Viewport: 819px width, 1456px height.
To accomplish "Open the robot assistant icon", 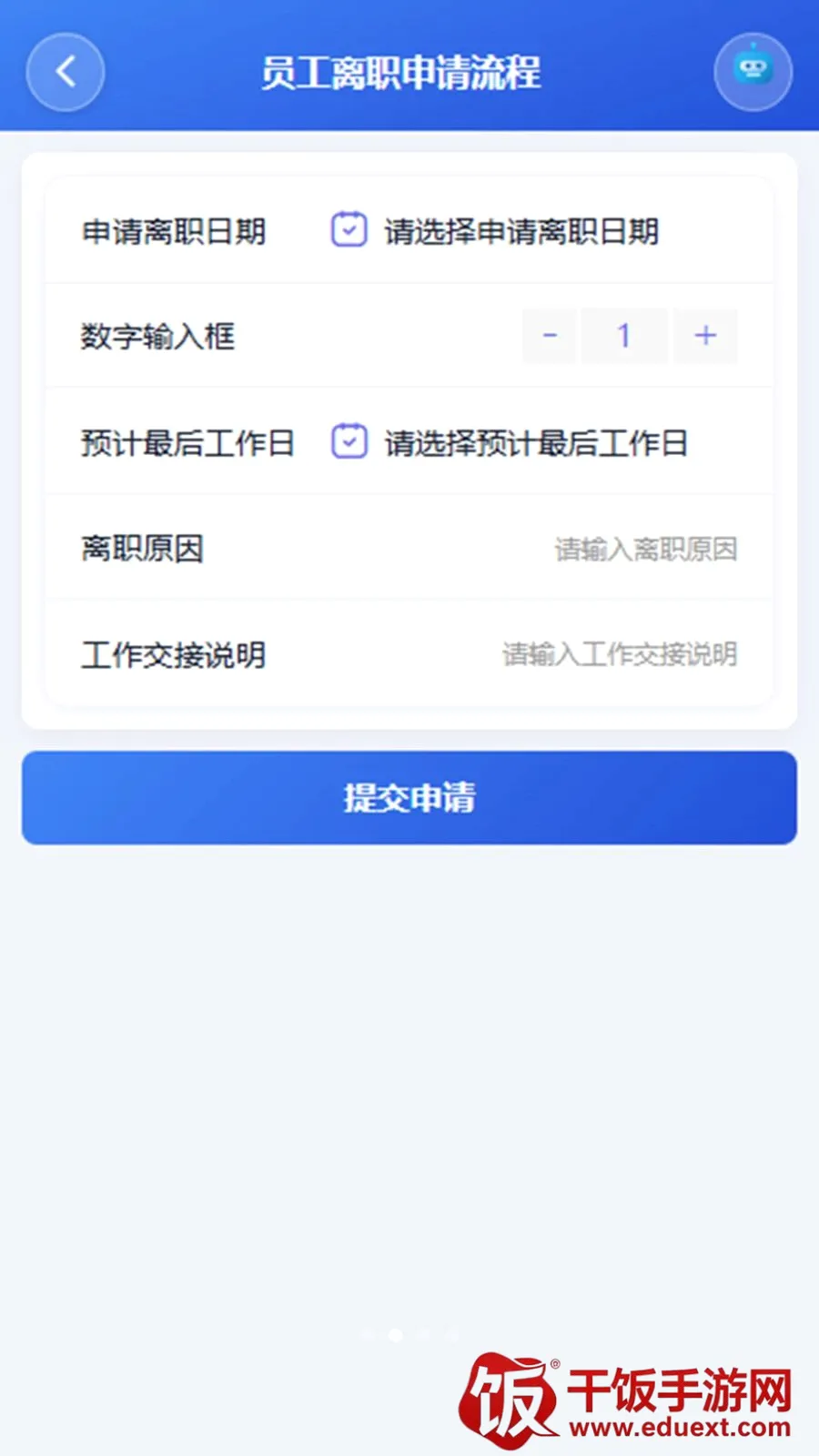I will (x=753, y=72).
